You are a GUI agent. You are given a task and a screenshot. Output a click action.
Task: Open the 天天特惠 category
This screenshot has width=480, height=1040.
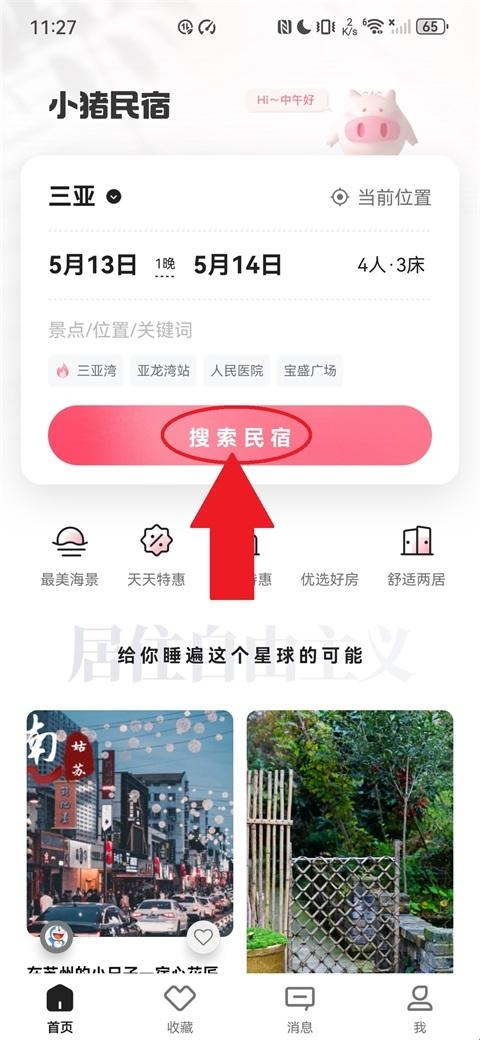(156, 556)
